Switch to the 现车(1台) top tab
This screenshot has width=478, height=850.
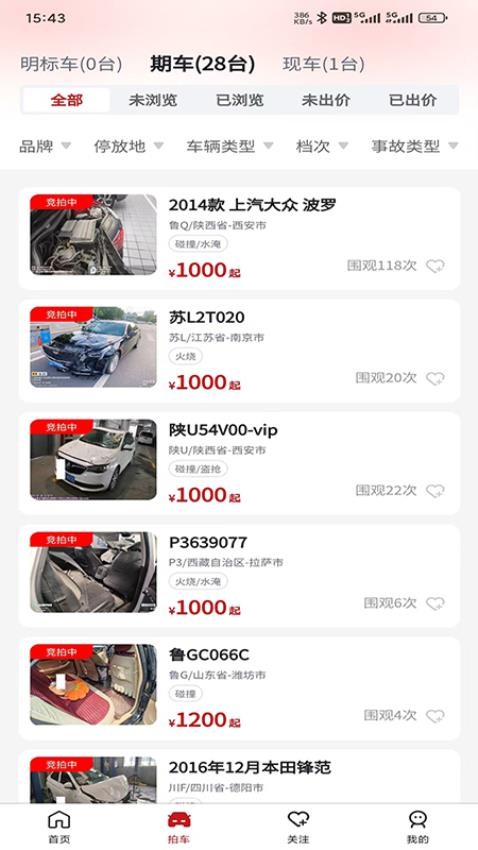point(324,65)
